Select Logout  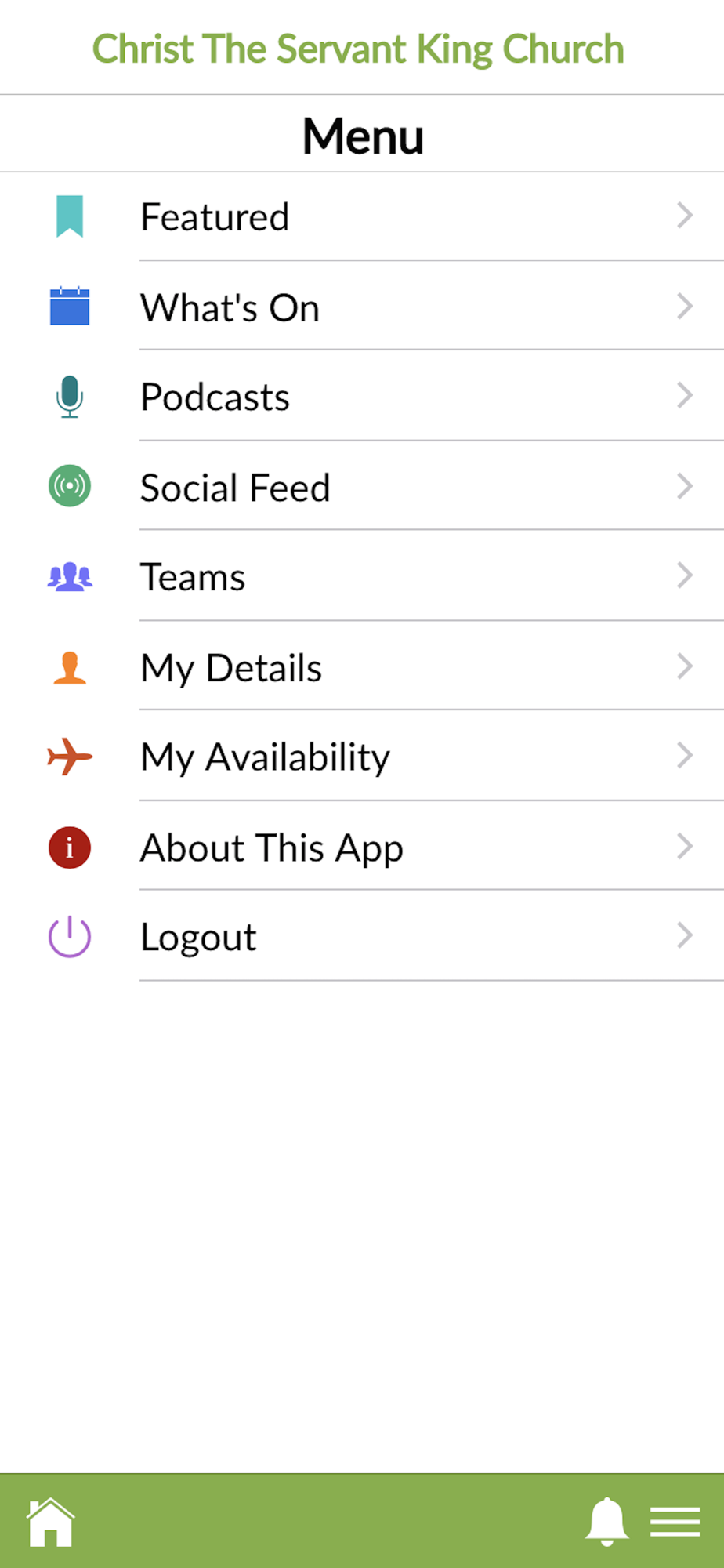pyautogui.click(x=362, y=937)
